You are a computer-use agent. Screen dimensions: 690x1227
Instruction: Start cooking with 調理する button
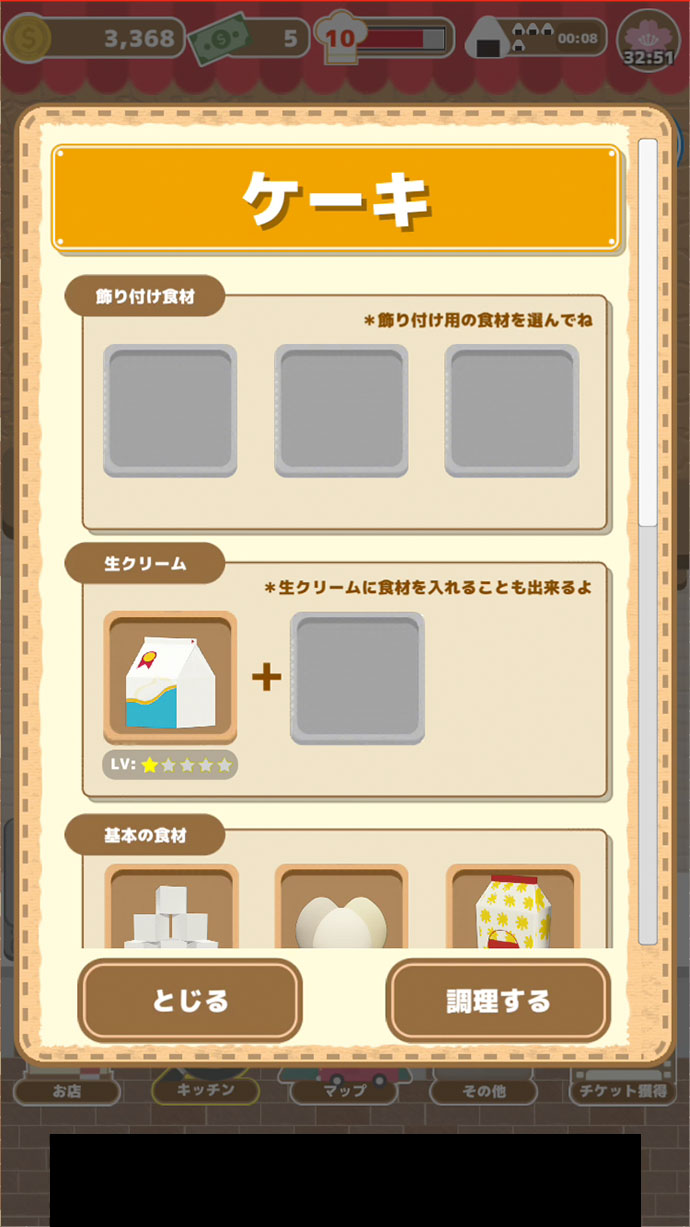[498, 1000]
